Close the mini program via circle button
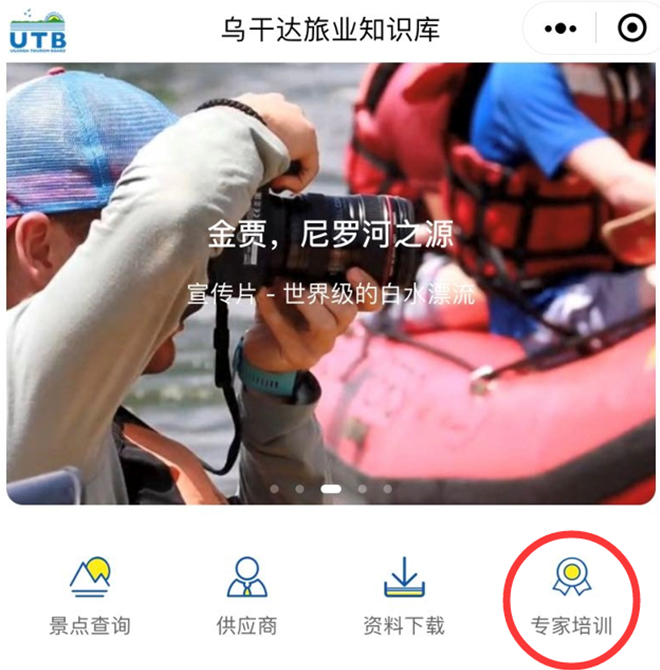This screenshot has height=670, width=660. (x=631, y=29)
